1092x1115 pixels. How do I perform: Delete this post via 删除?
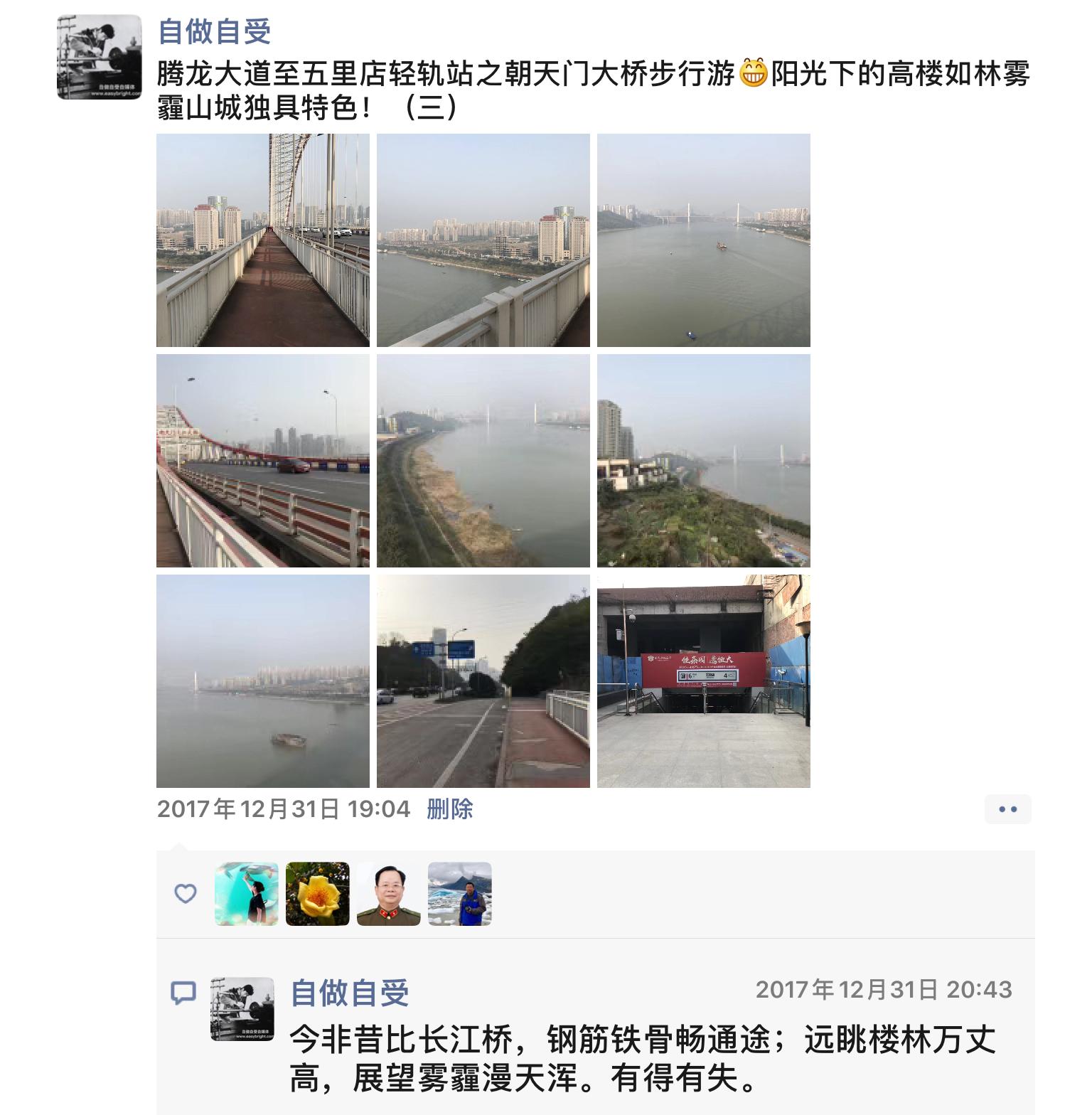[449, 809]
